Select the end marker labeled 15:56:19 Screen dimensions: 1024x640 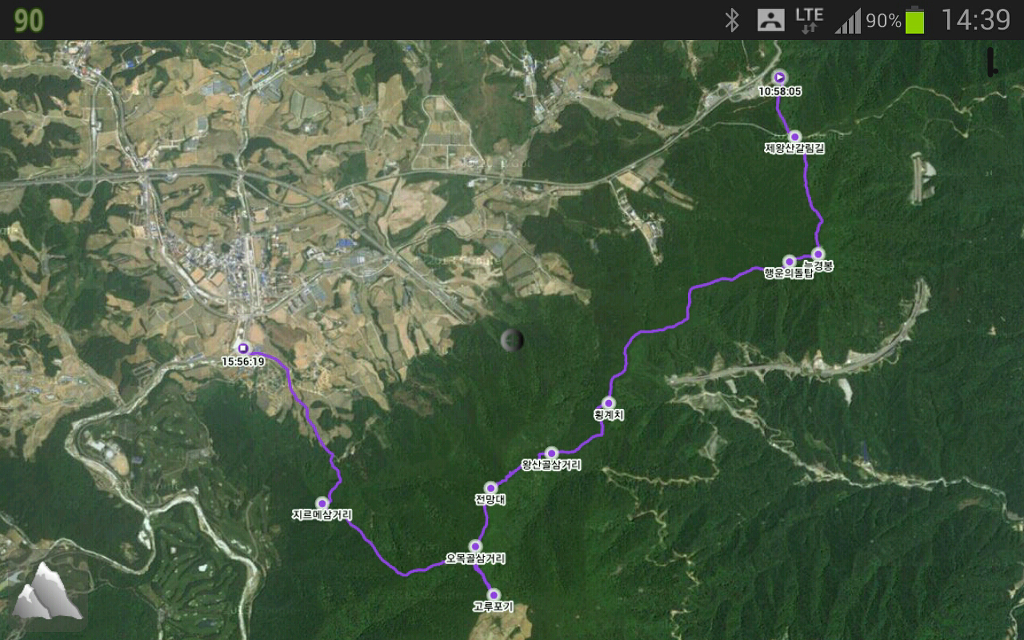243,348
